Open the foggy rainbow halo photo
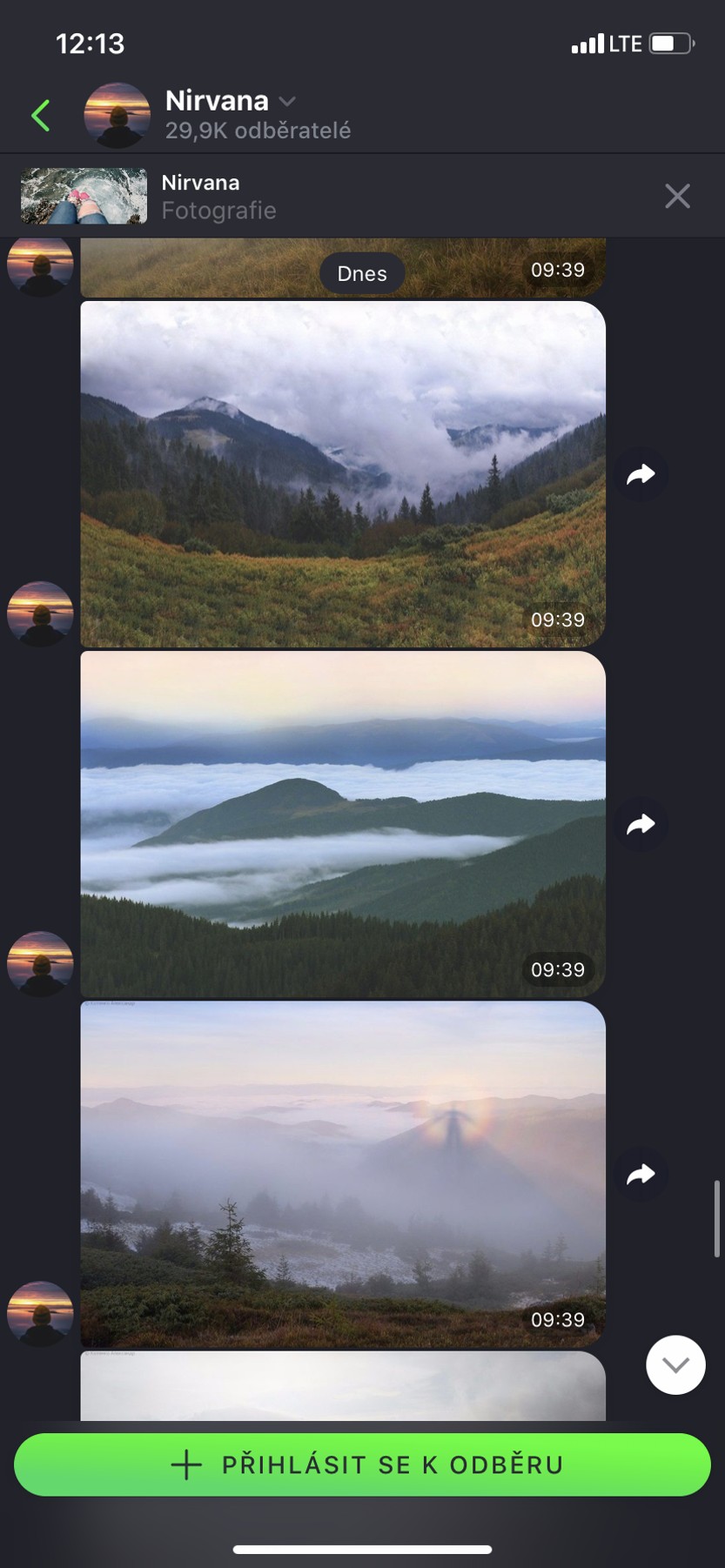The width and height of the screenshot is (725, 1568). point(343,1173)
